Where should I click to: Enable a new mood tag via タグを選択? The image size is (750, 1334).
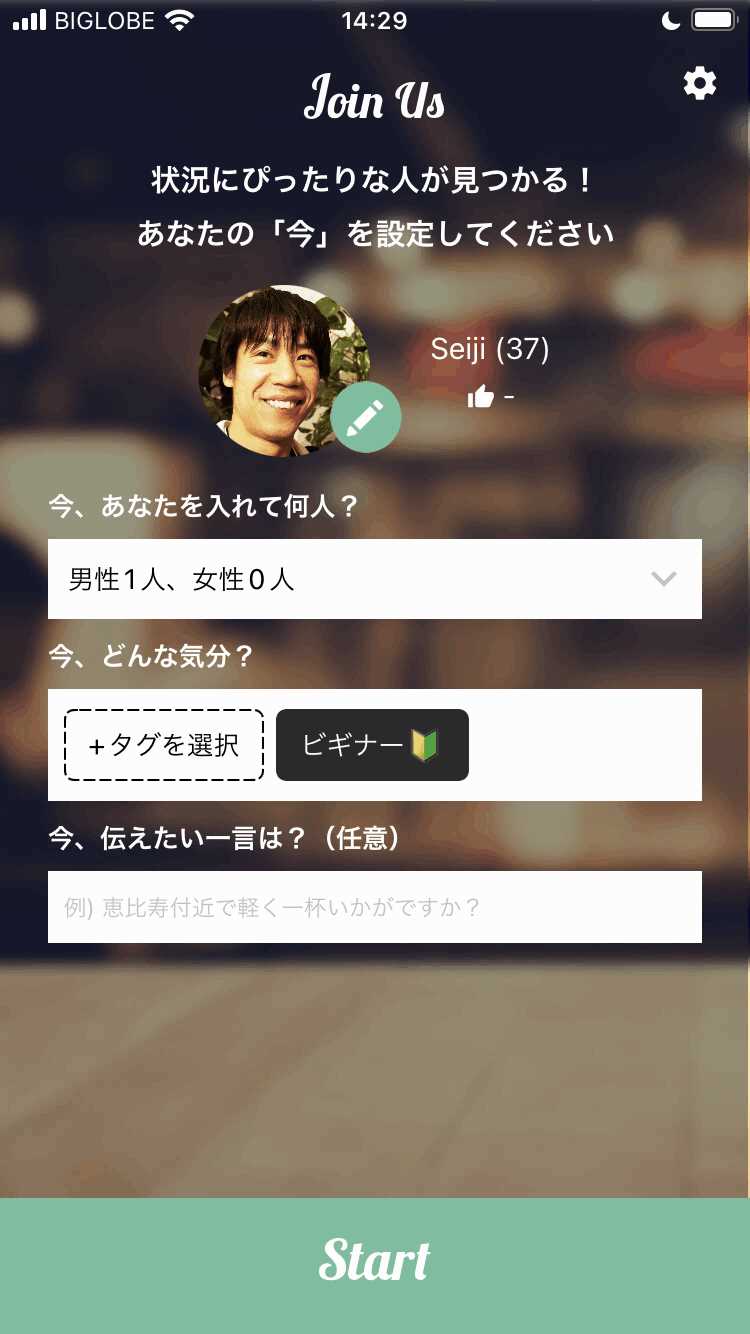(163, 744)
